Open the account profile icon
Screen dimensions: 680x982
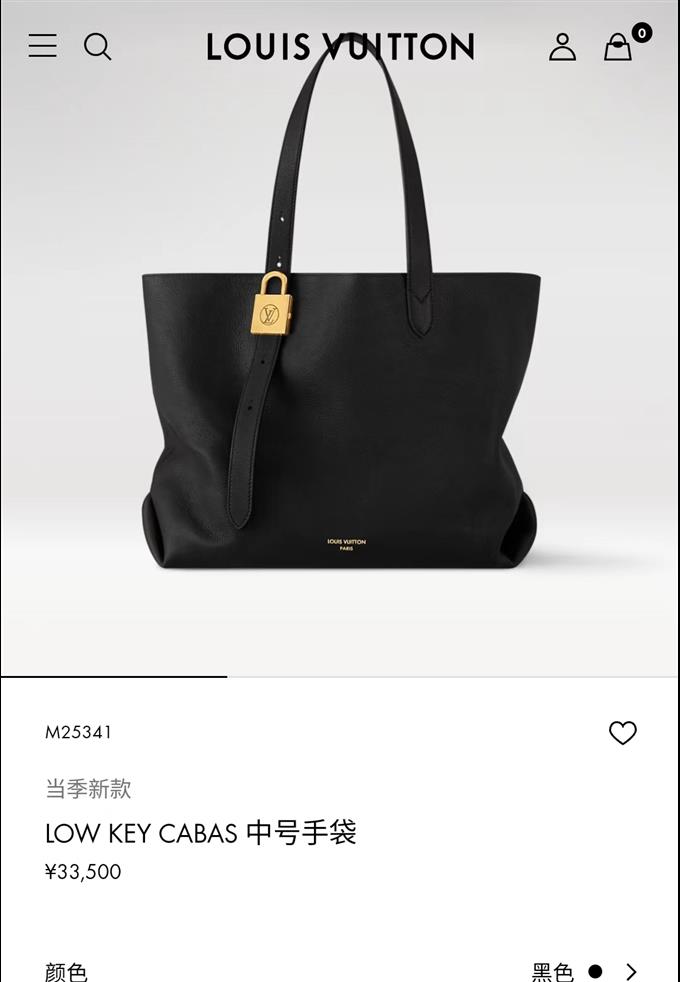(562, 46)
